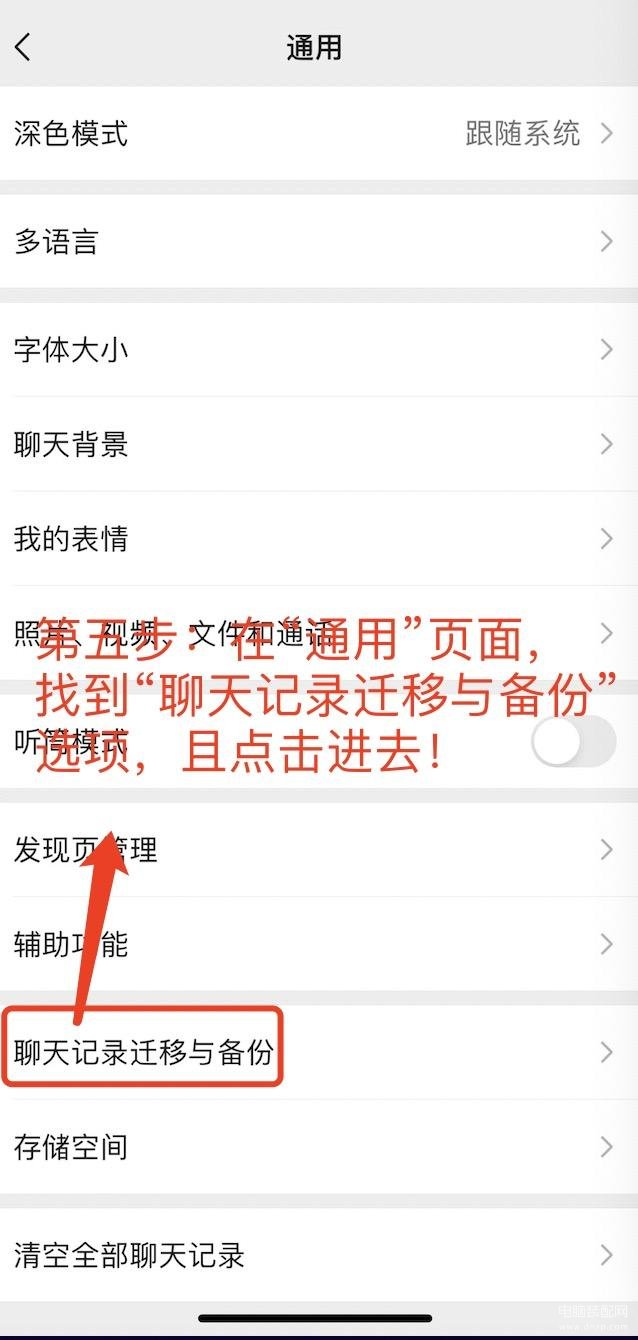Open 发现页管理
Screen dimensions: 638x1340
(x=319, y=850)
